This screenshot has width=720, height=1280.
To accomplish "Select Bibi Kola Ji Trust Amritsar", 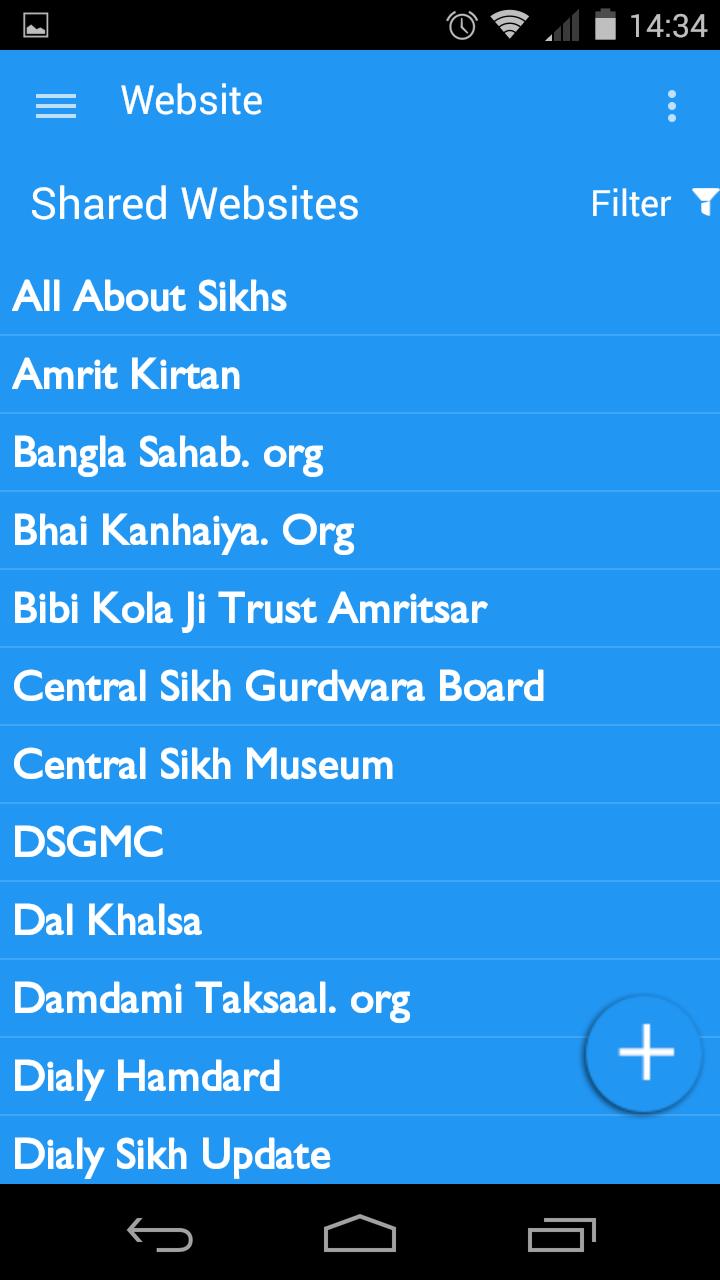I will coord(249,608).
